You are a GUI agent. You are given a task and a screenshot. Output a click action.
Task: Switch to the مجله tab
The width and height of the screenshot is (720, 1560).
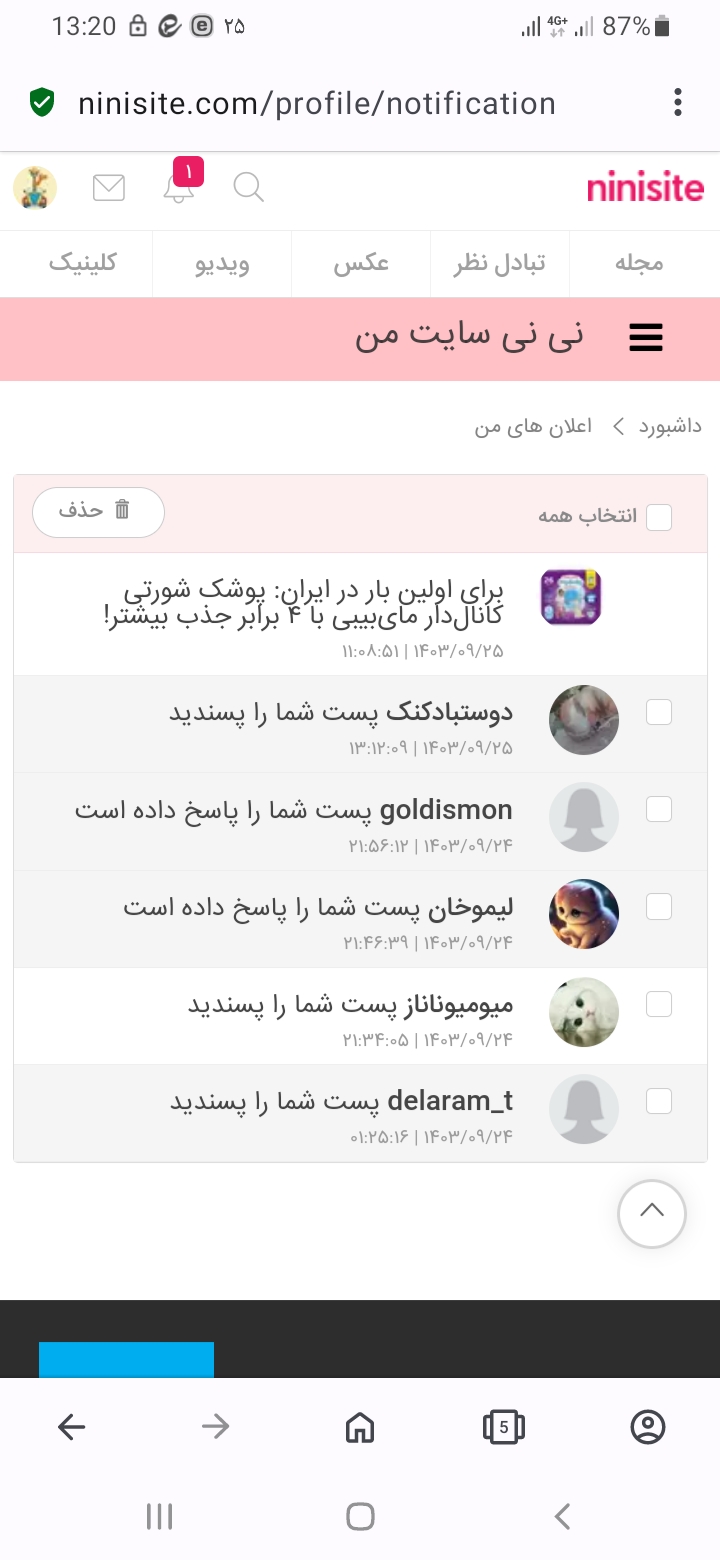(x=638, y=263)
